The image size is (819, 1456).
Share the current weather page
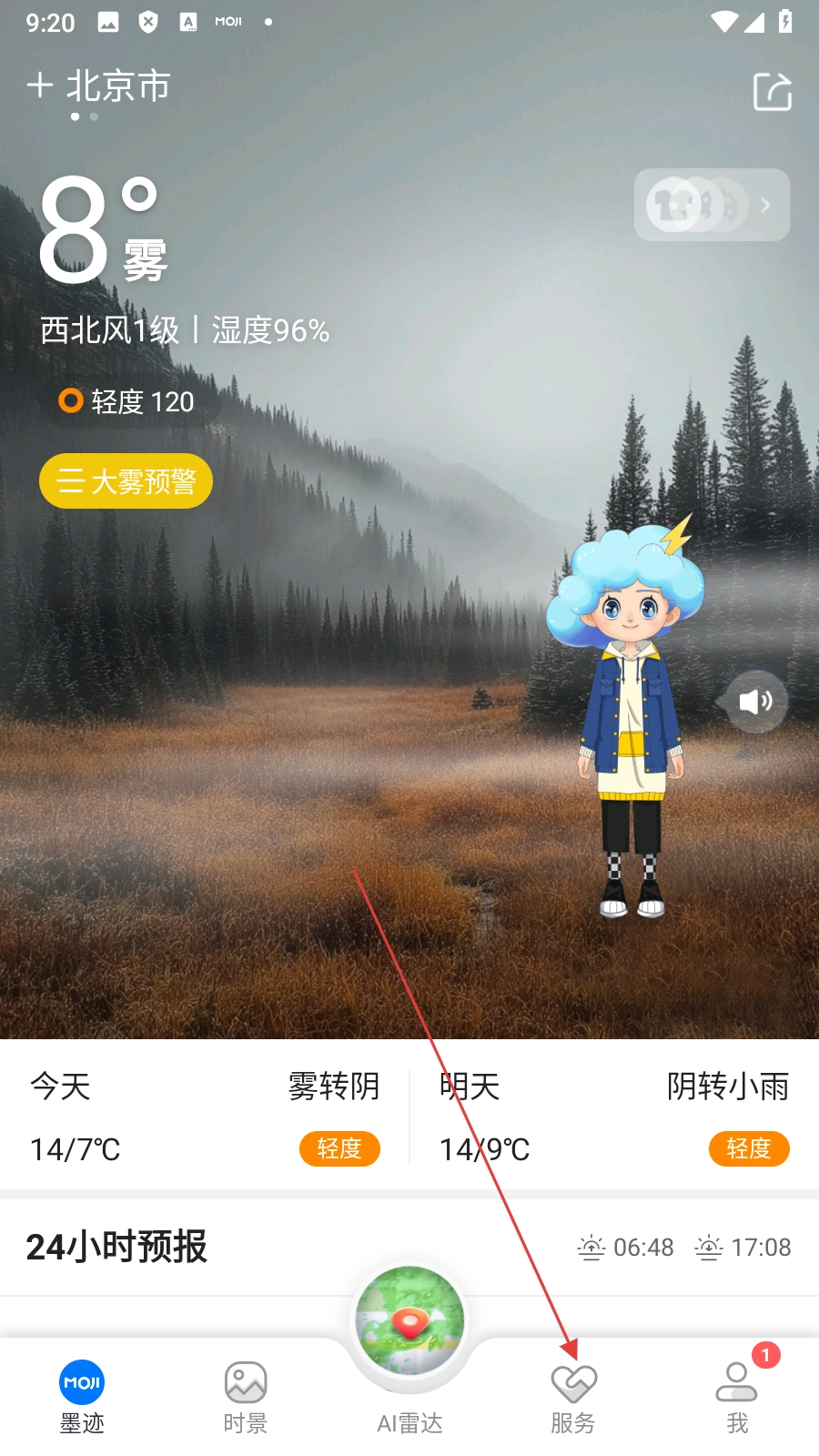tap(772, 91)
